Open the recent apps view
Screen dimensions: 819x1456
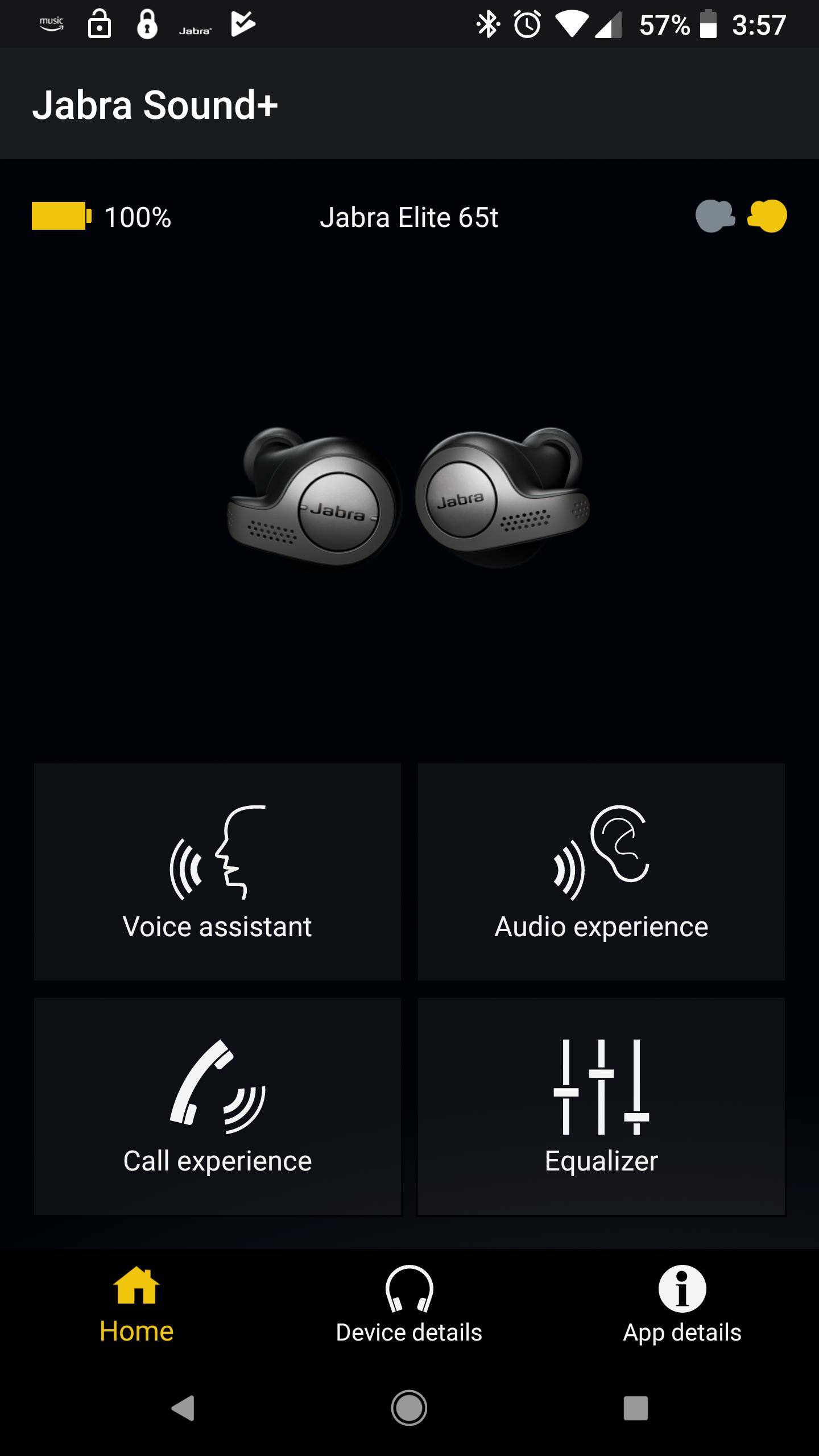pos(636,1408)
